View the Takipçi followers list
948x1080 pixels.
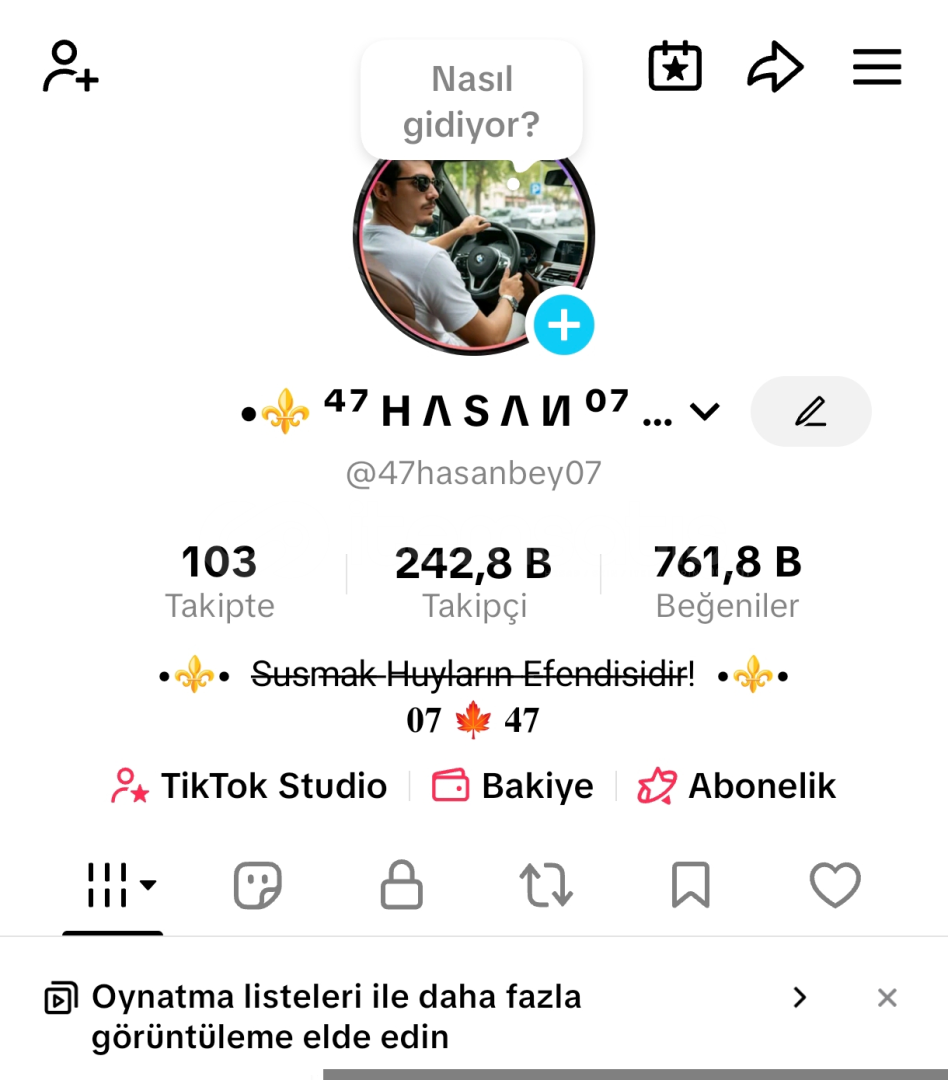coord(474,580)
